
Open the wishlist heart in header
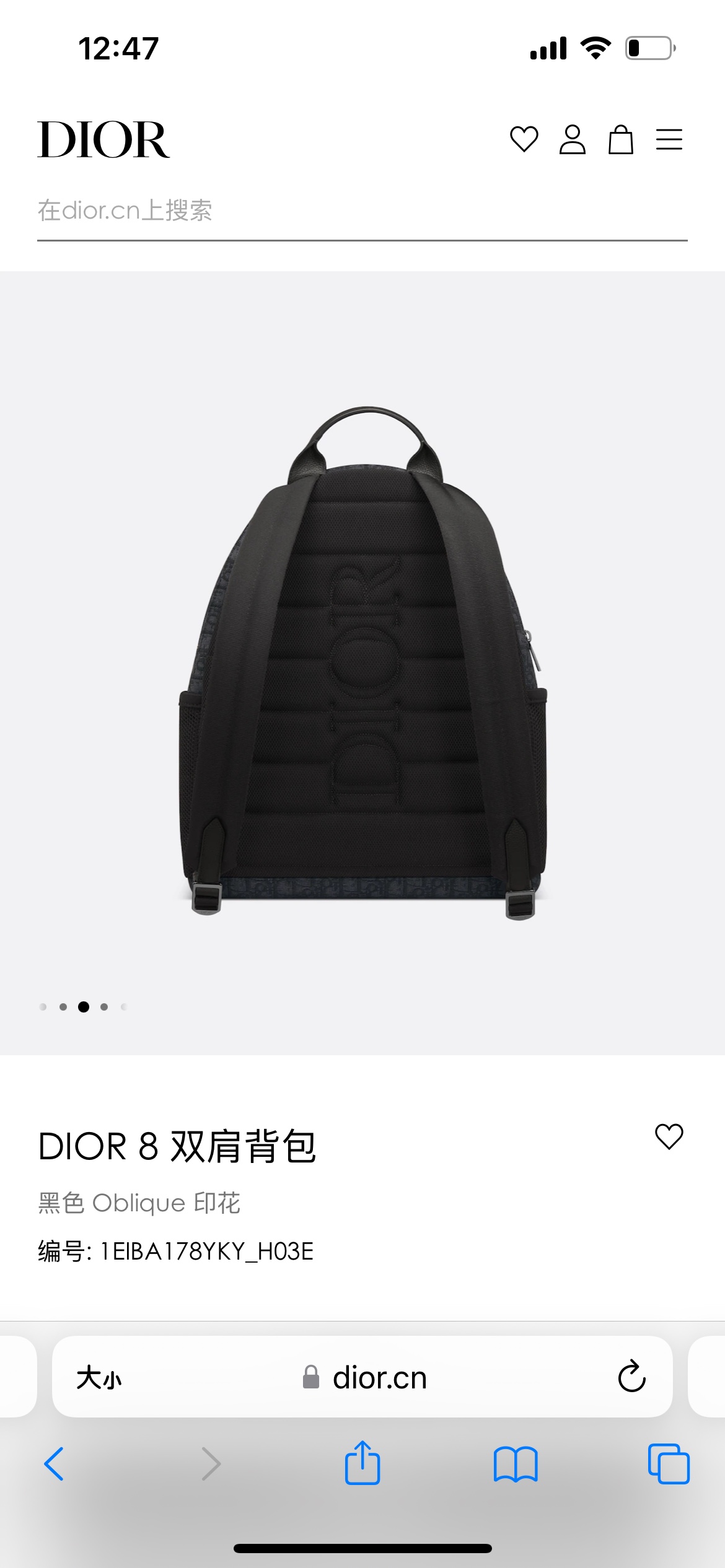coord(524,139)
